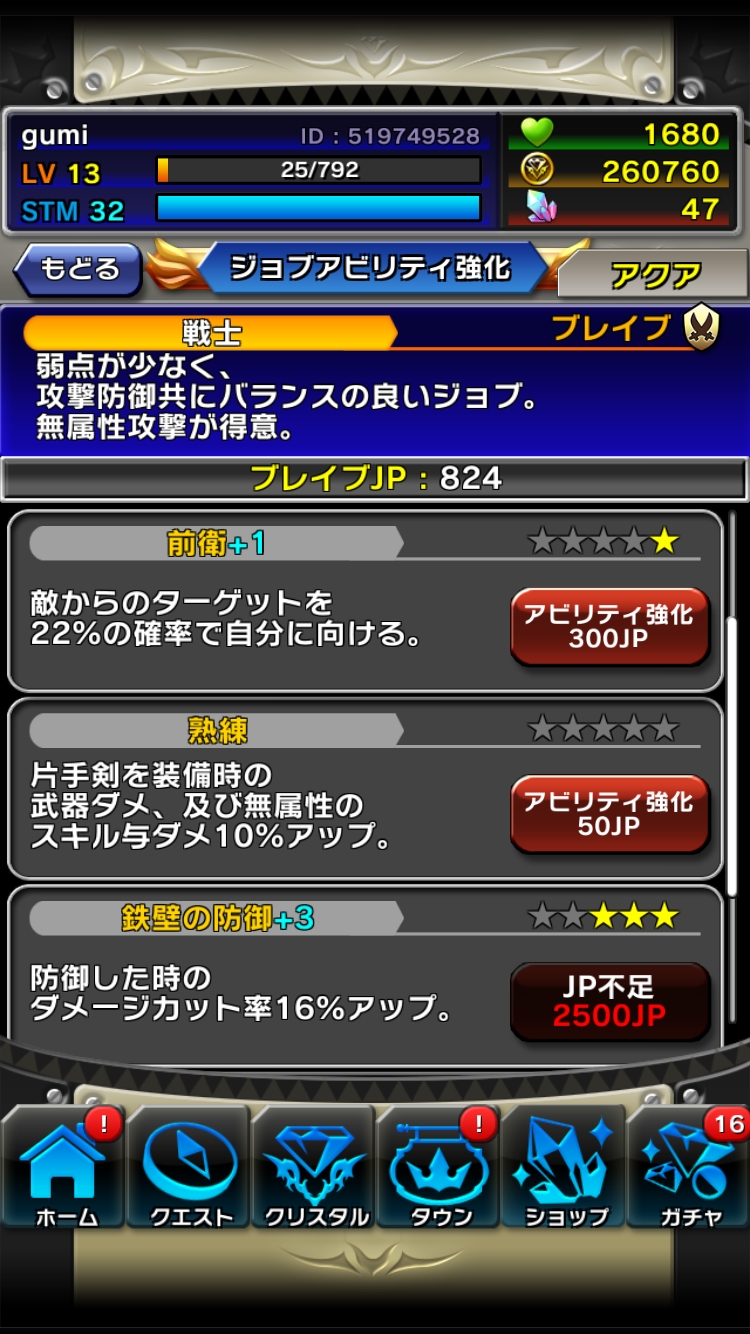Open the ガチャ section
750x1334 pixels.
tap(690, 1168)
